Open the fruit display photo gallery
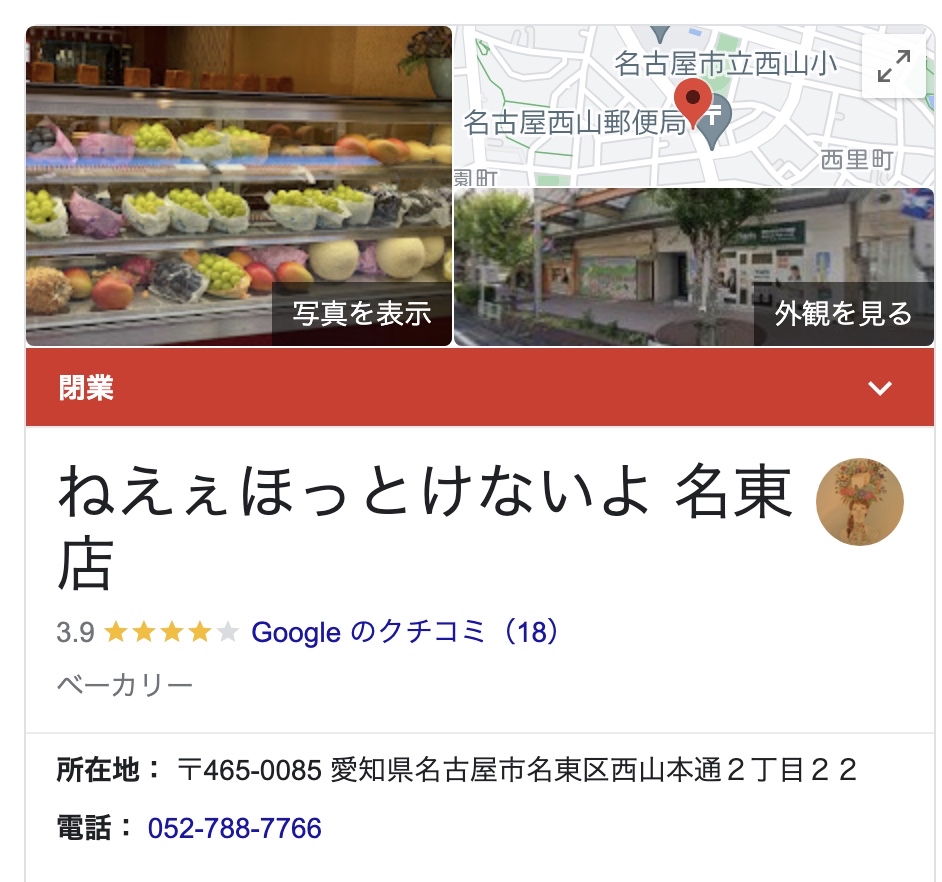 coord(239,187)
